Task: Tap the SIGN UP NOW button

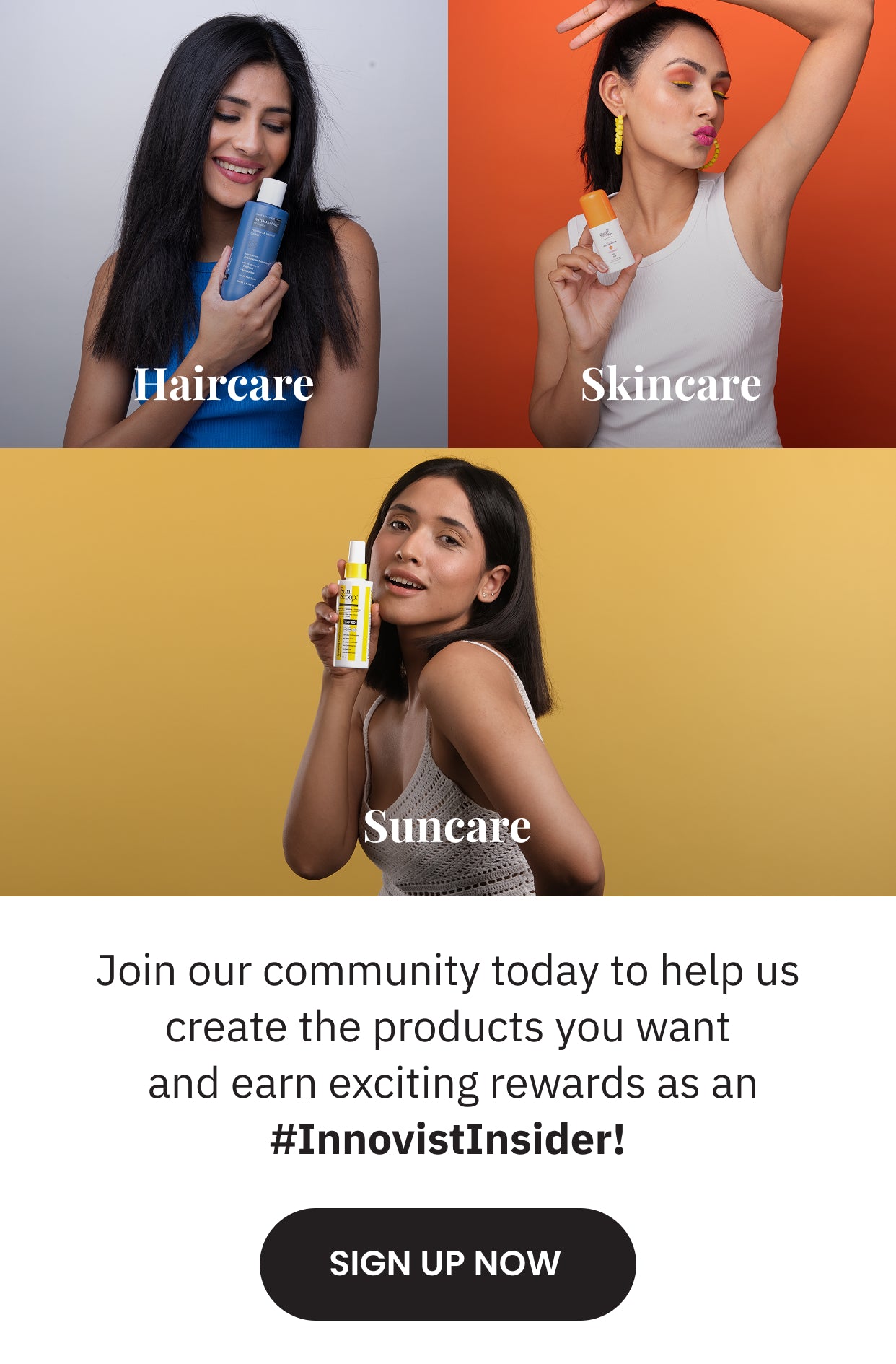Action: (x=447, y=1264)
